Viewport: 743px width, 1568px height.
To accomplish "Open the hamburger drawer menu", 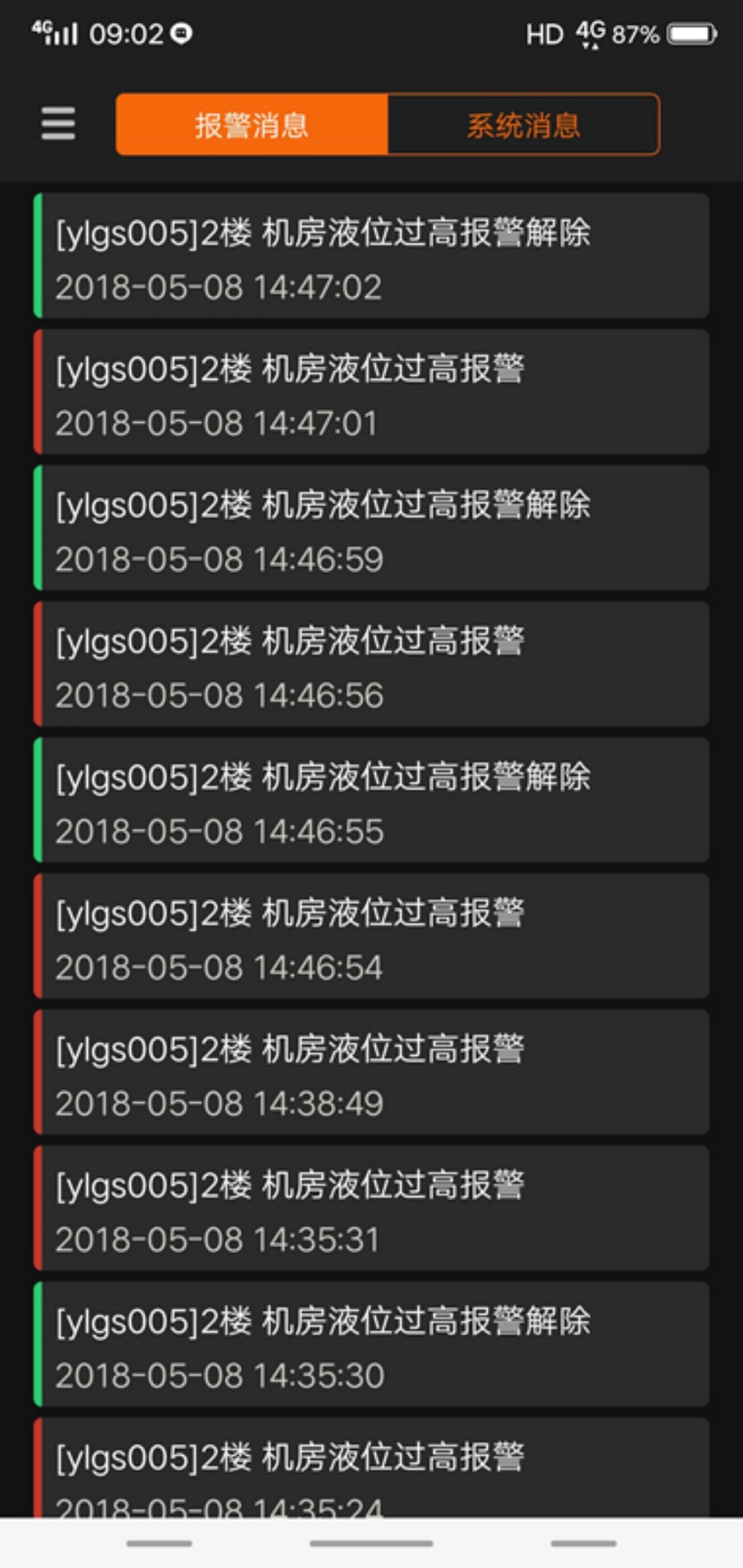I will (58, 123).
